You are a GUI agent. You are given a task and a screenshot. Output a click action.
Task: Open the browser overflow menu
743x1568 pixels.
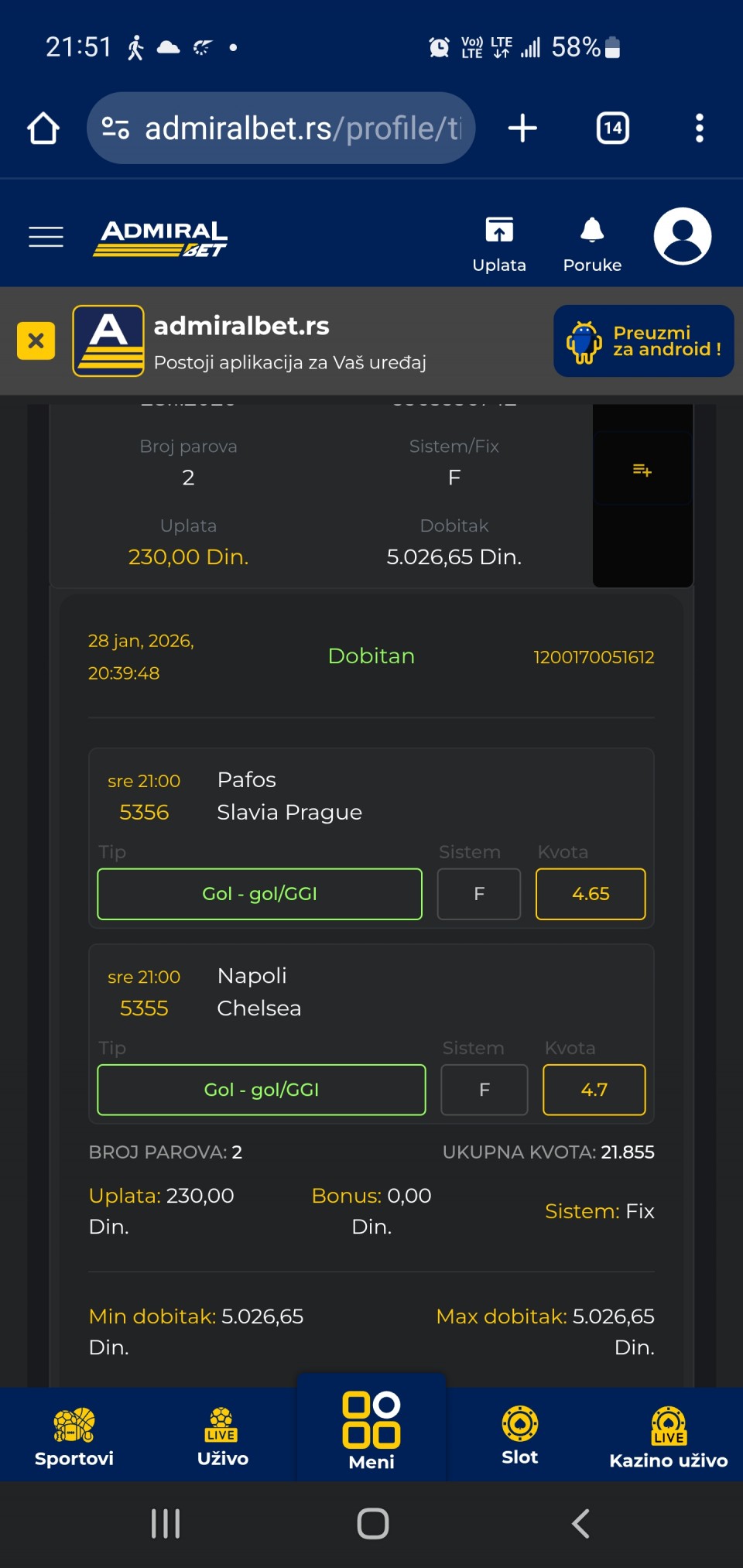pyautogui.click(x=699, y=128)
